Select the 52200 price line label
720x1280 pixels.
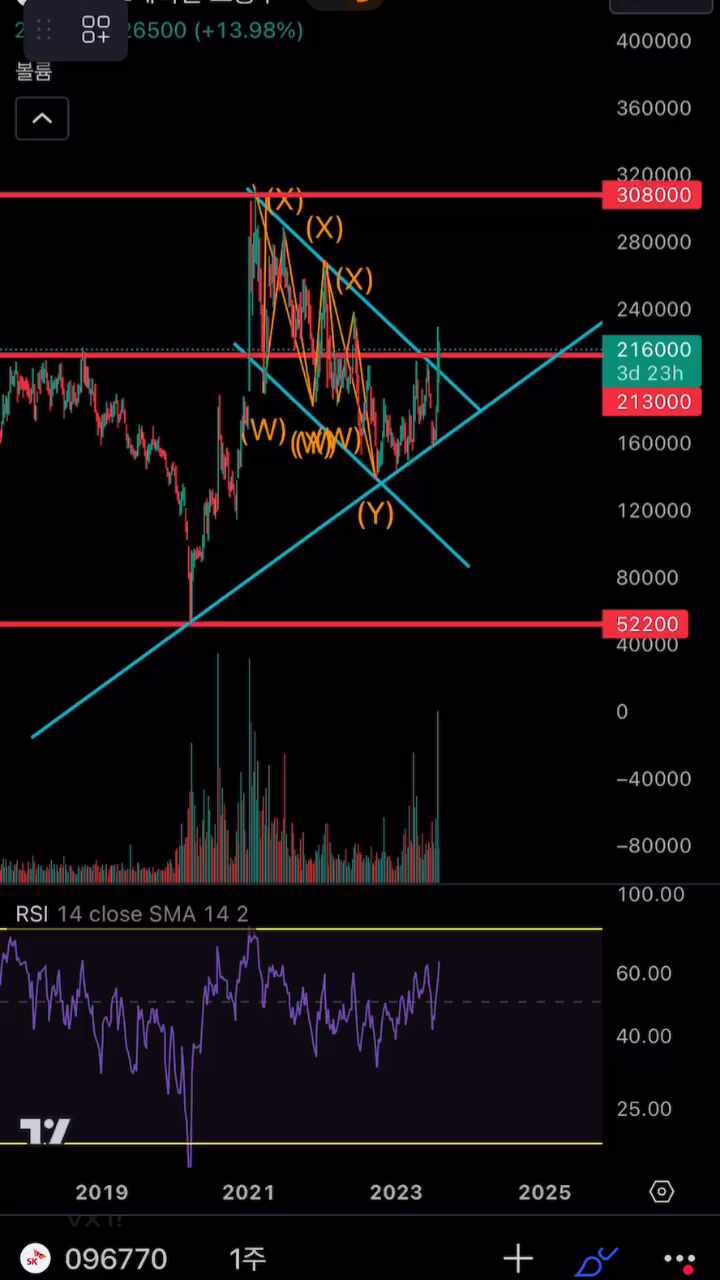pos(652,624)
